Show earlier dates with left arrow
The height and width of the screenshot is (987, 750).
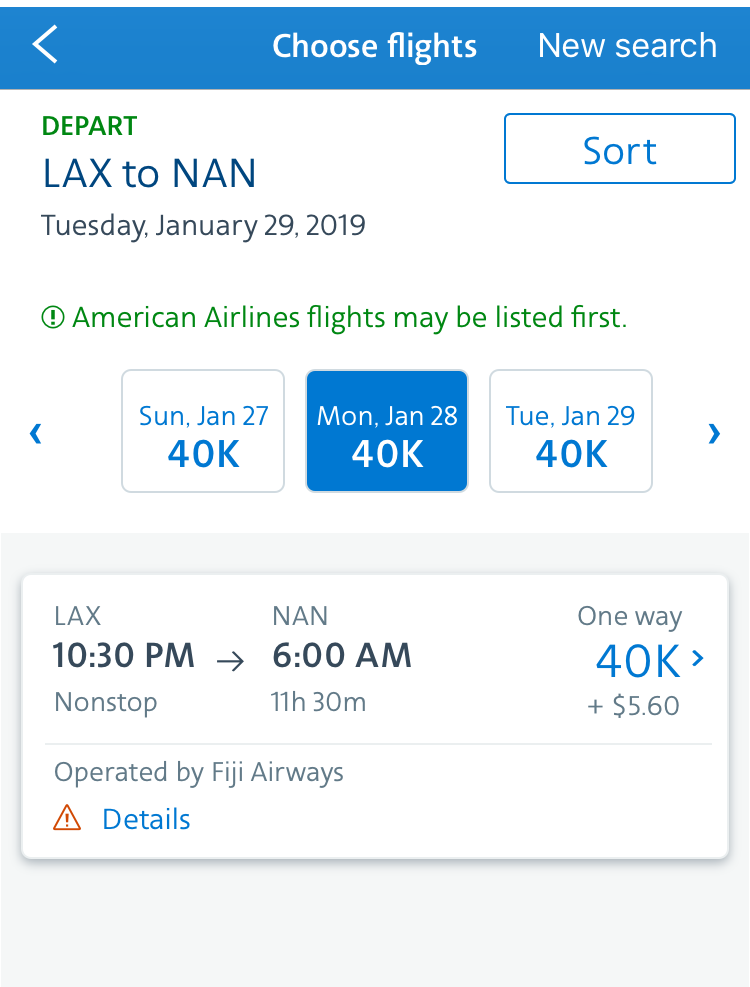(36, 433)
